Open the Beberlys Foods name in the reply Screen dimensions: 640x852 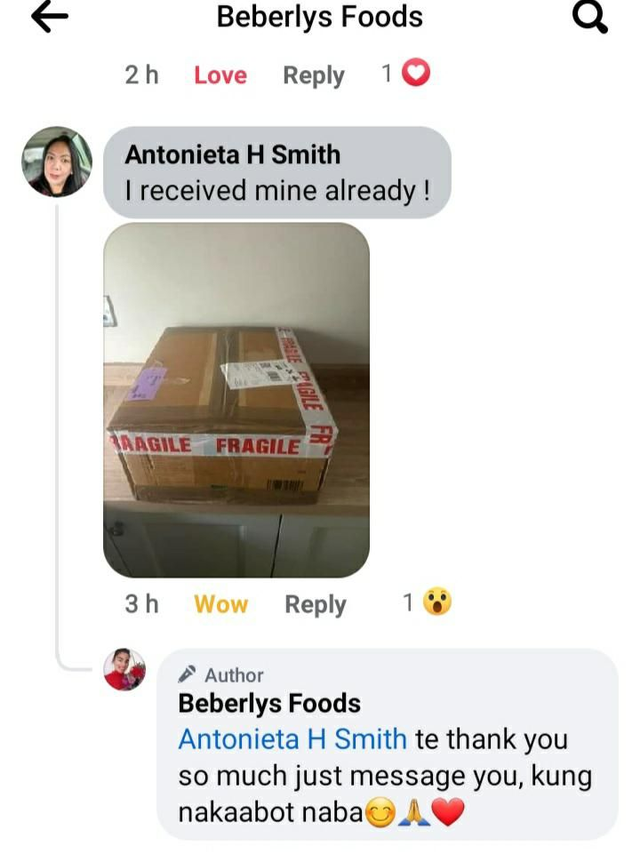(269, 703)
